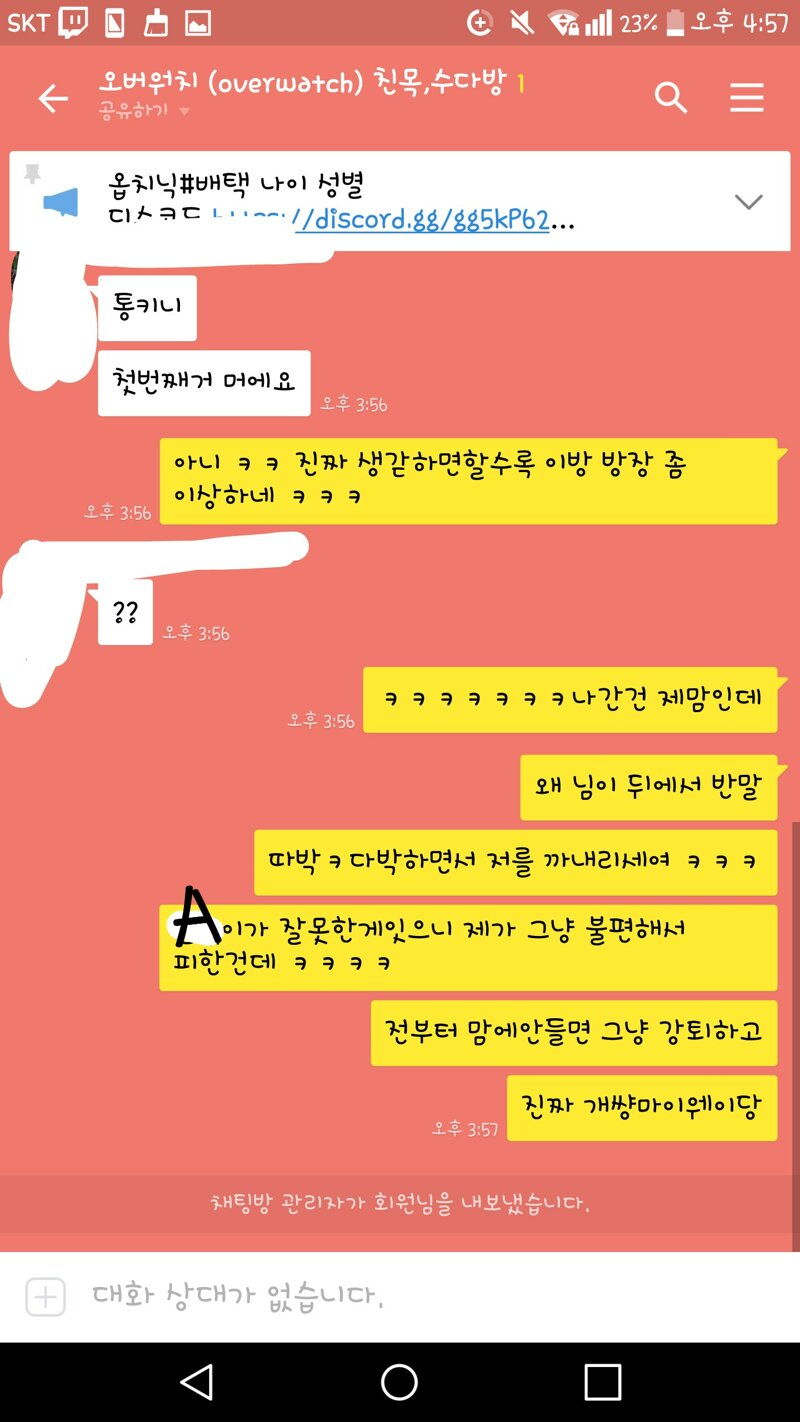Screen dimensions: 800x1422
Task: Expand the pinned notice banner
Action: point(748,202)
